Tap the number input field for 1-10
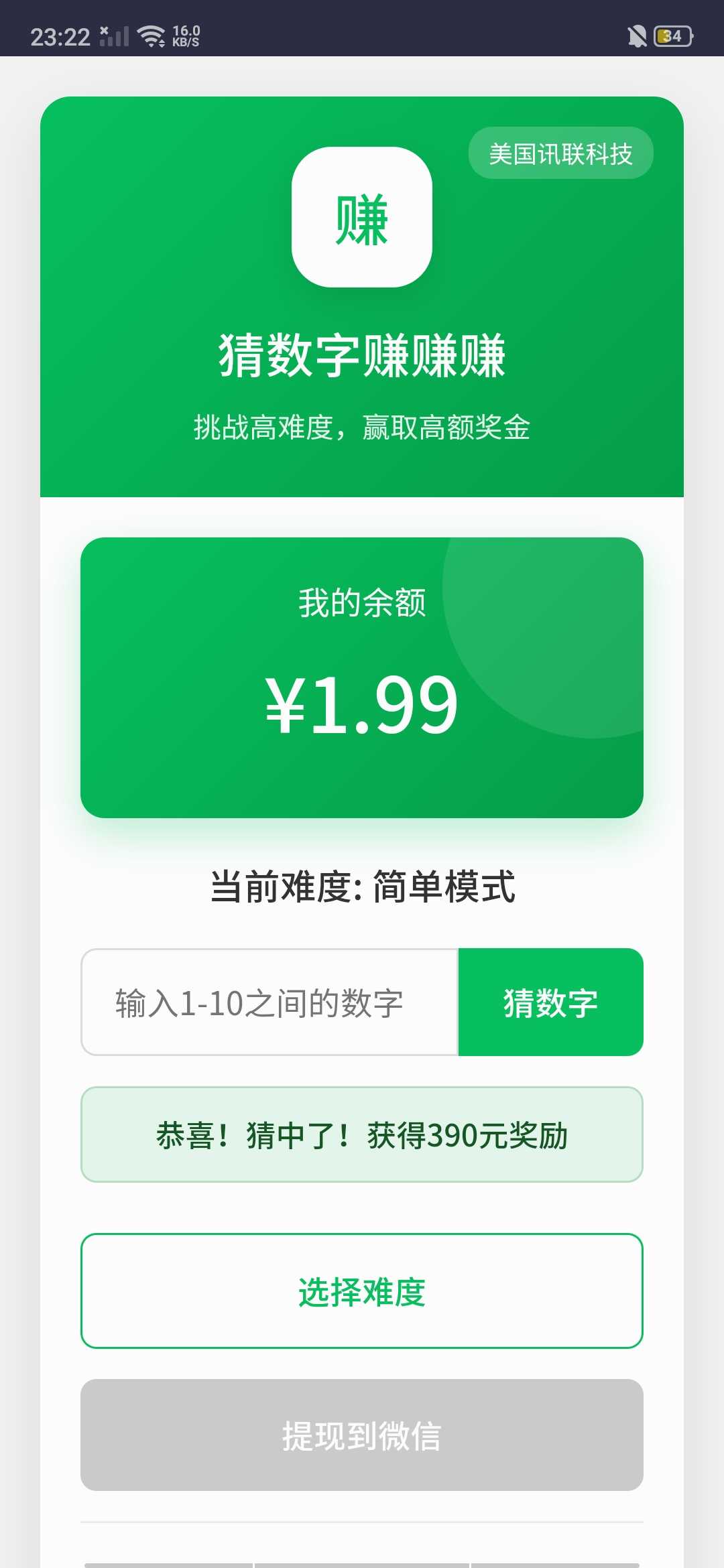 tap(269, 1002)
